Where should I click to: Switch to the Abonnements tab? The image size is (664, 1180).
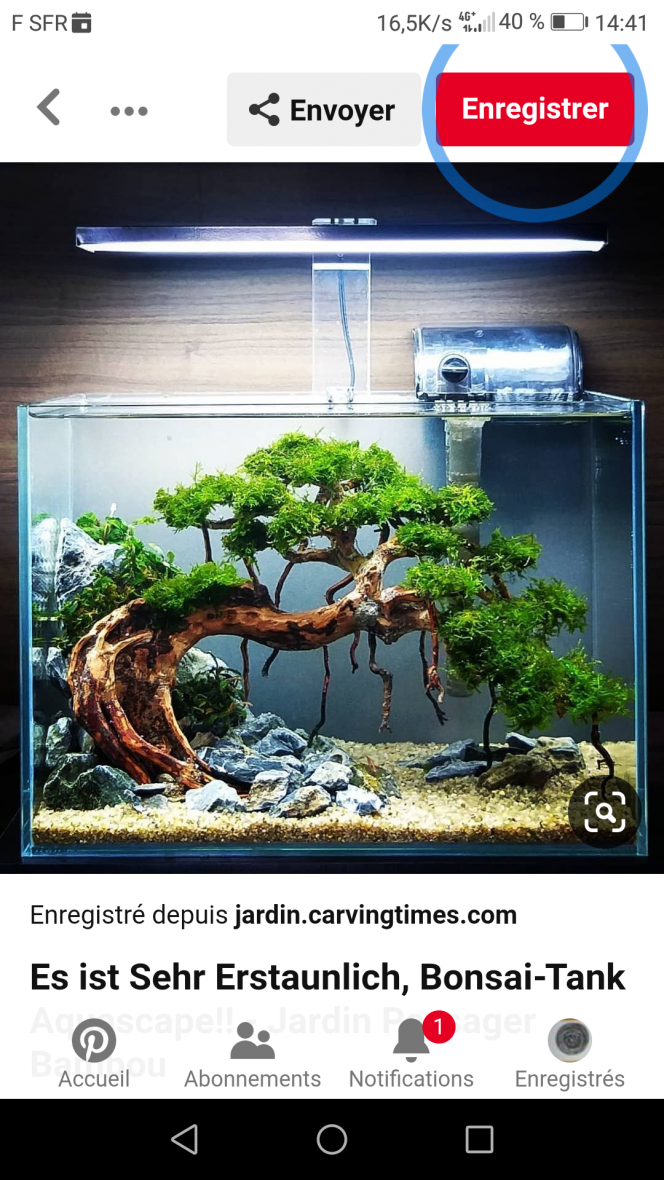pyautogui.click(x=252, y=1055)
